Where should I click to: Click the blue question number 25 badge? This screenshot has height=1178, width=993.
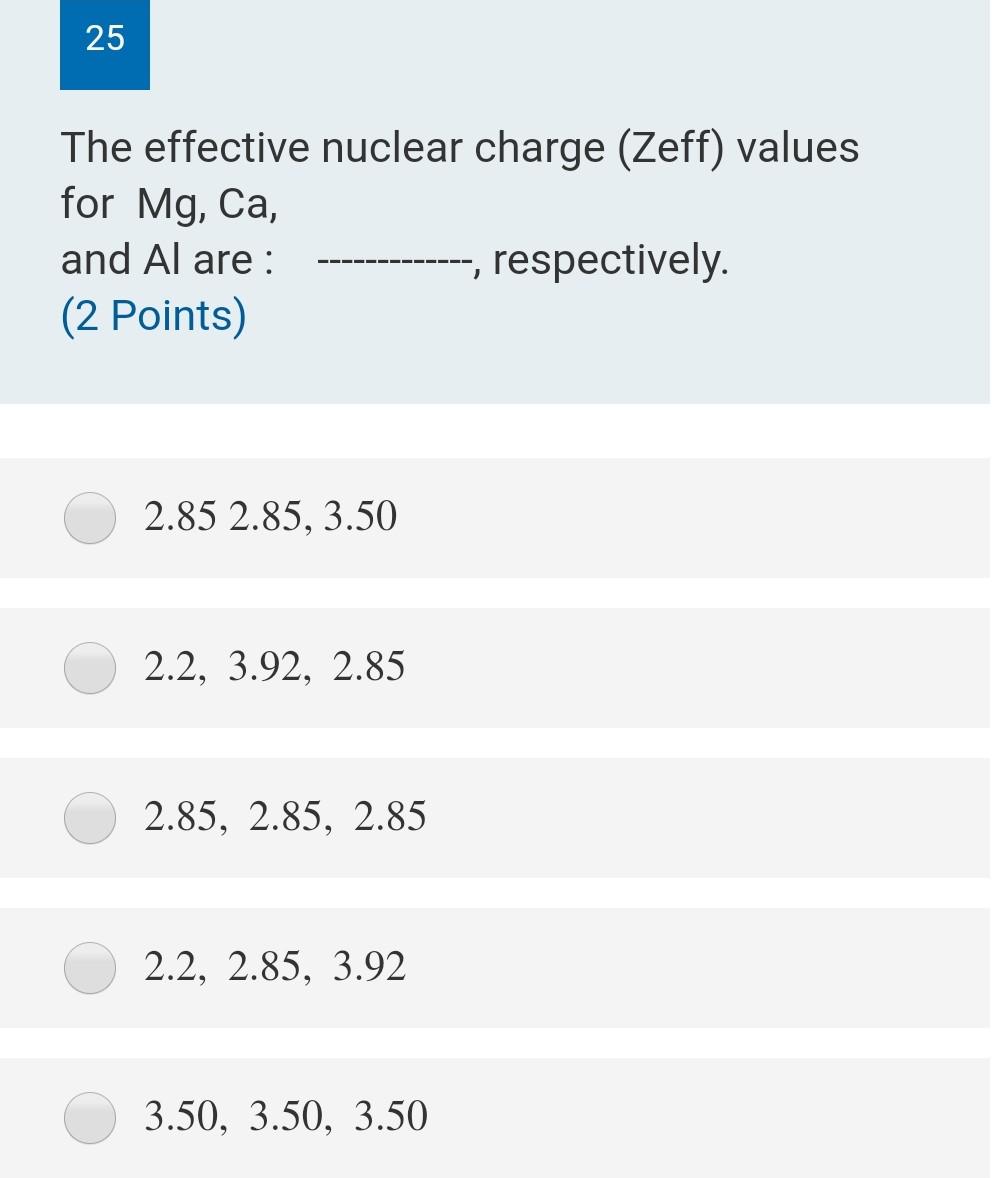point(104,44)
